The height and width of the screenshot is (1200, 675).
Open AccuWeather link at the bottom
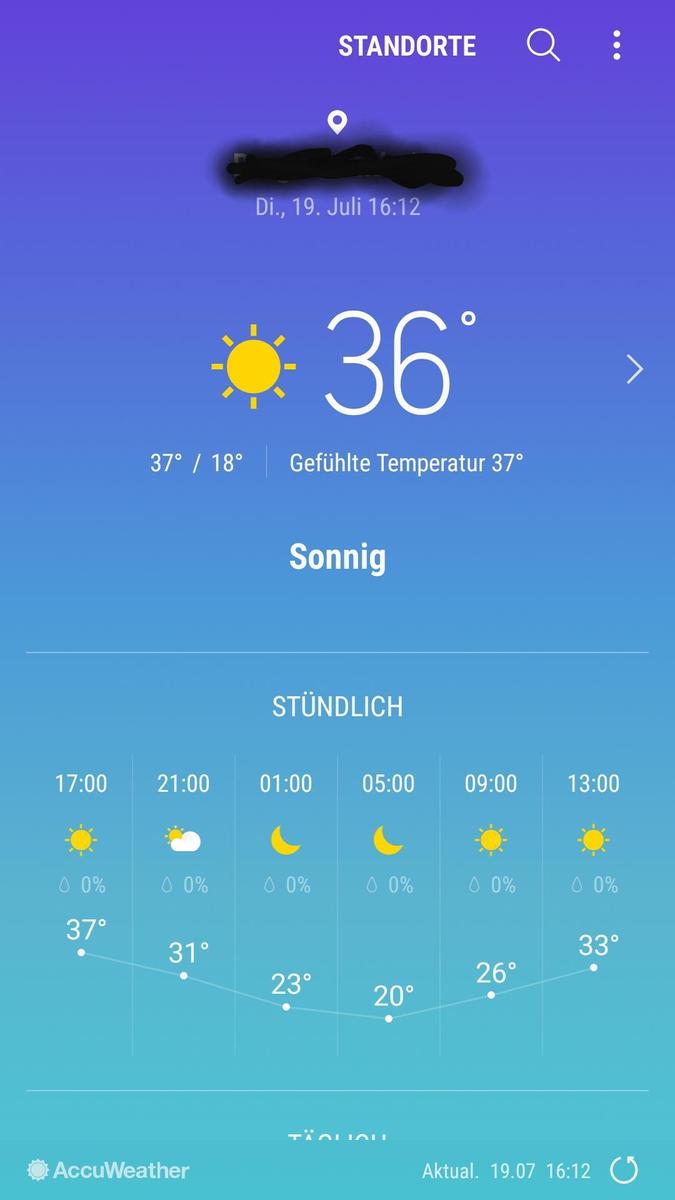tap(108, 1169)
